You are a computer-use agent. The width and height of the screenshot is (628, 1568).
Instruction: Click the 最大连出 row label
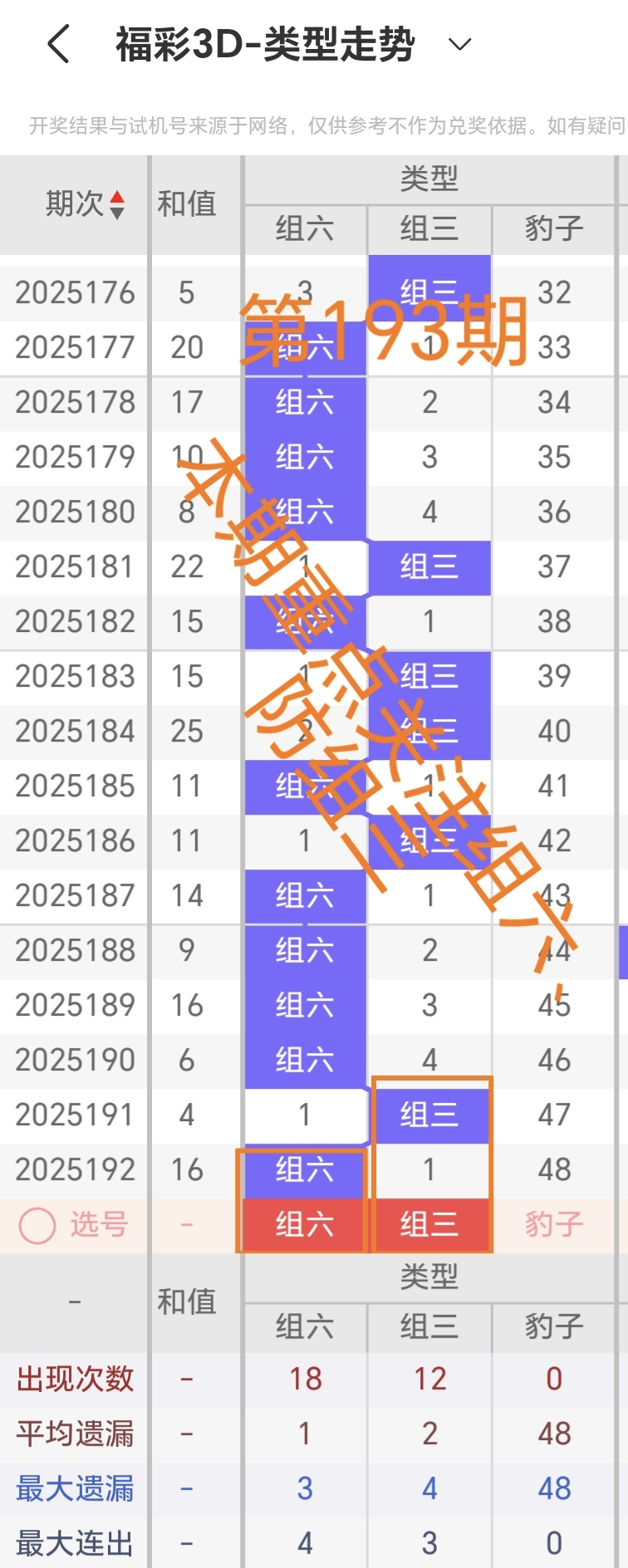click(74, 1542)
